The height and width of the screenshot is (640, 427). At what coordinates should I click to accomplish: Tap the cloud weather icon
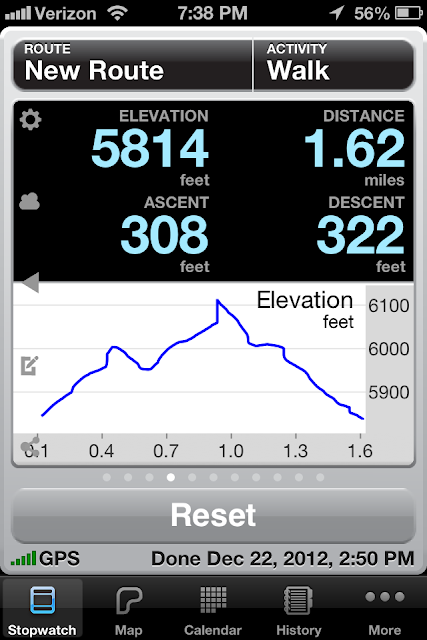[29, 201]
